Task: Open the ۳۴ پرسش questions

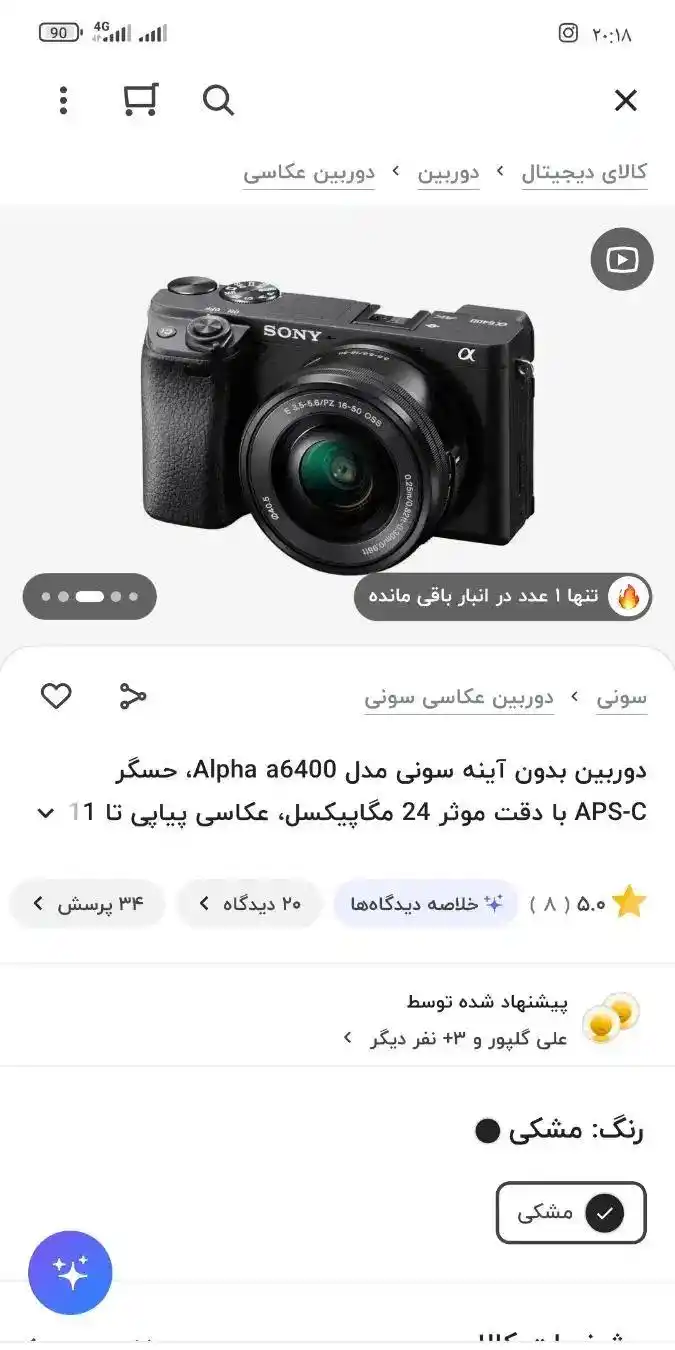Action: coord(86,904)
